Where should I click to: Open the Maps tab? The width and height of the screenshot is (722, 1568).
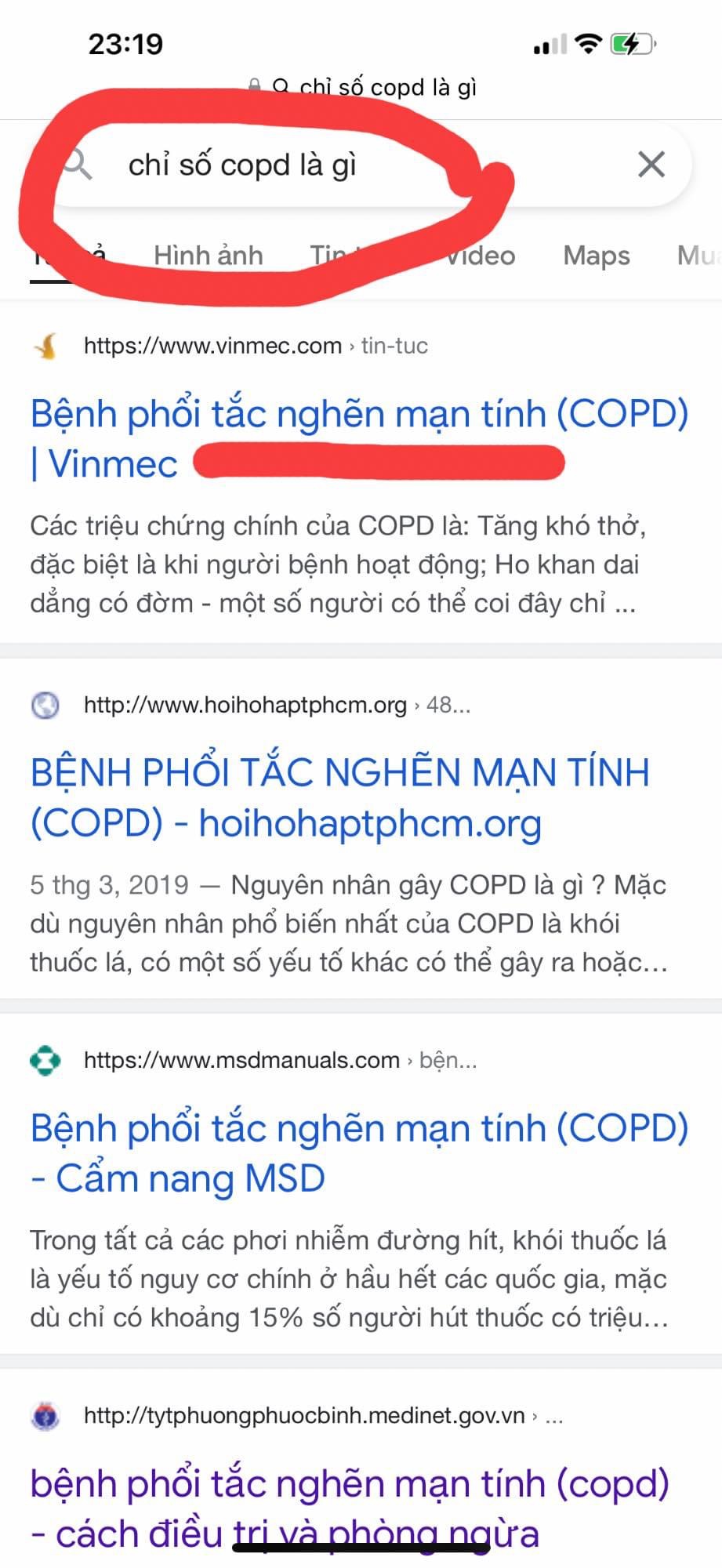pos(596,256)
